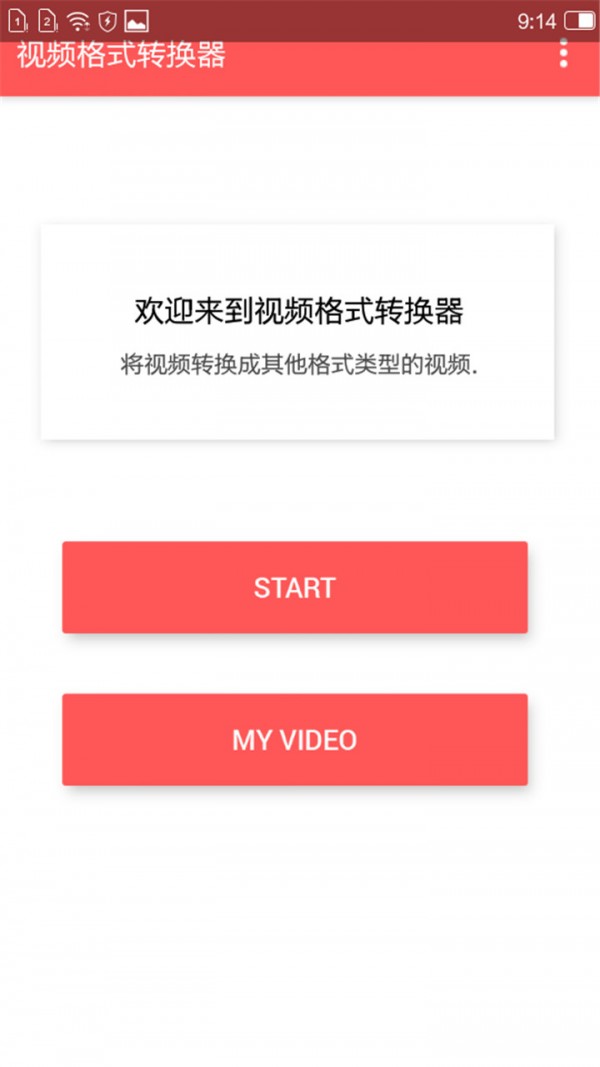Image resolution: width=600 pixels, height=1067 pixels.
Task: Open MY VIDEO
Action: coord(295,740)
